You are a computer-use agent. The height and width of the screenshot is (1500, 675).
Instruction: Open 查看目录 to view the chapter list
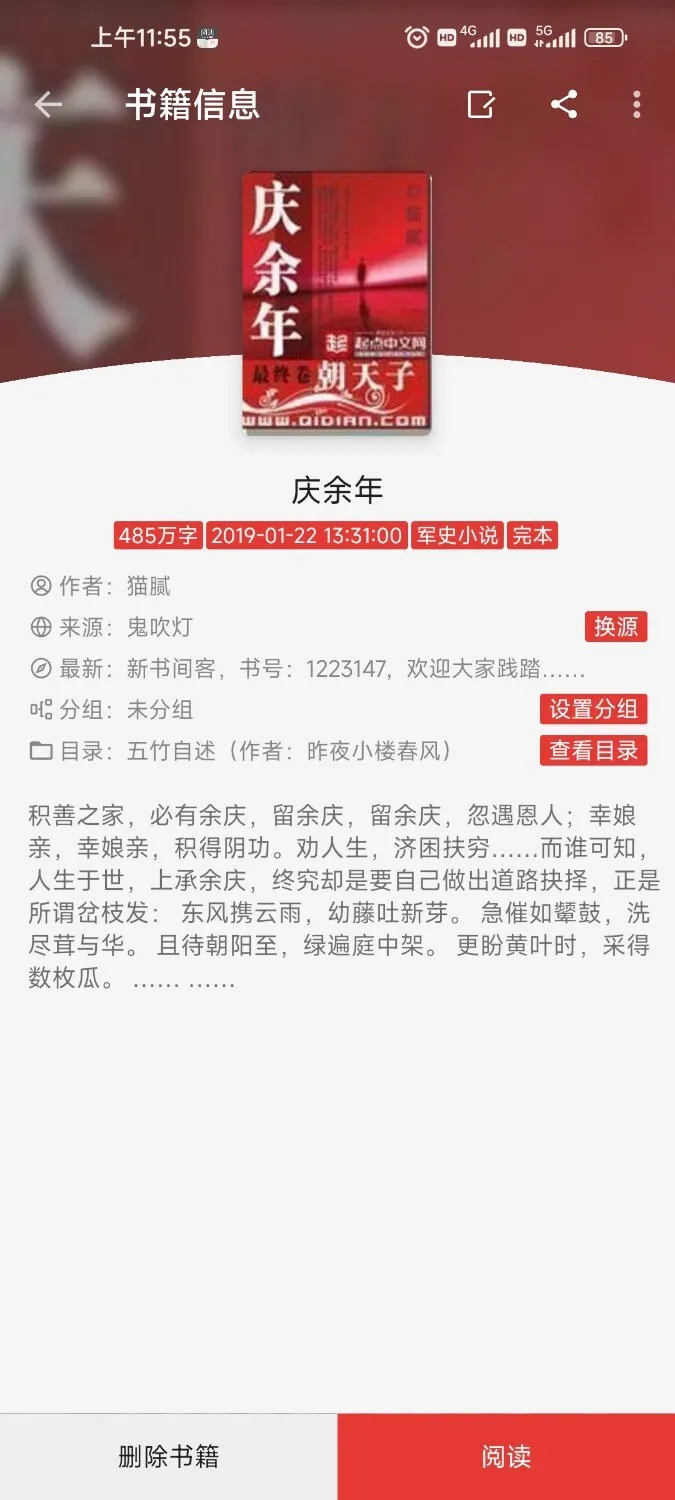pos(594,750)
